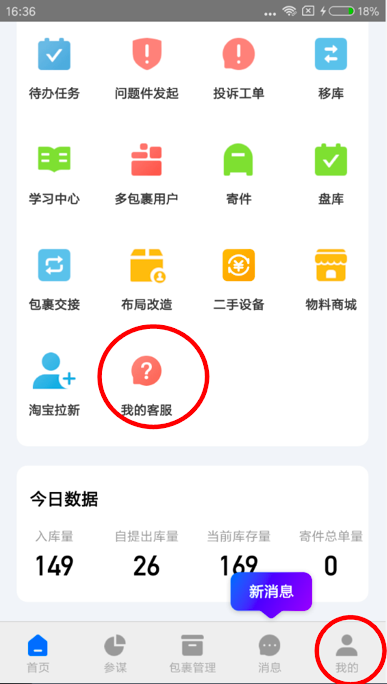Open 物料商城 store
The width and height of the screenshot is (387, 684).
331,280
